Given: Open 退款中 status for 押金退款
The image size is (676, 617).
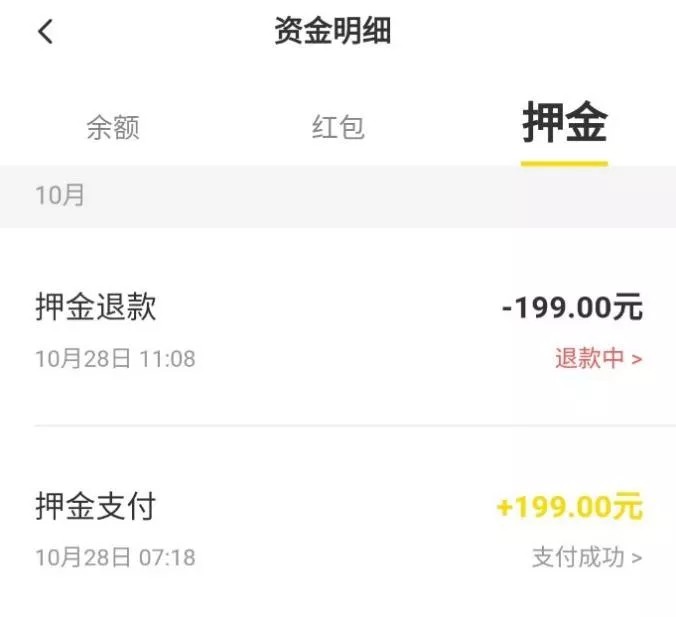Looking at the screenshot, I should point(598,359).
